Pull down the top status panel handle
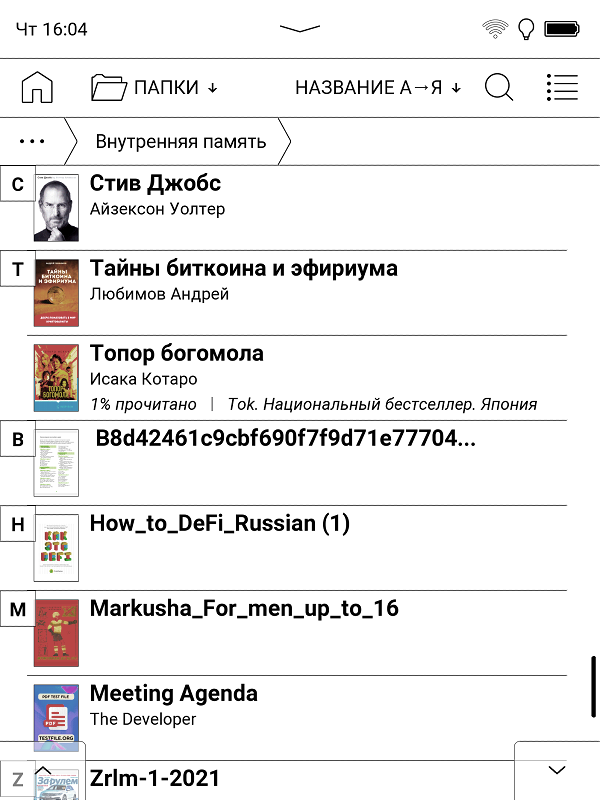This screenshot has width=600, height=800. 299,29
